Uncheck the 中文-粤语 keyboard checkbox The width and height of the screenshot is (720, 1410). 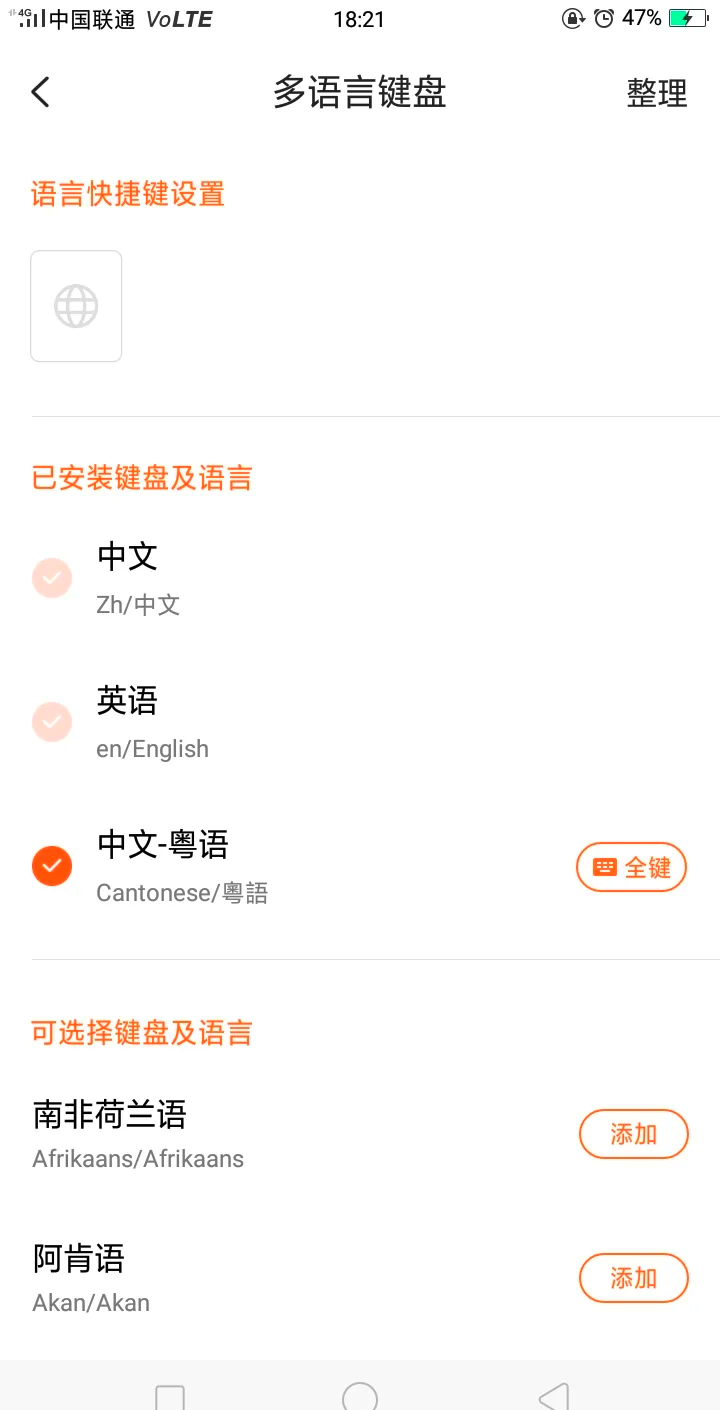click(52, 866)
